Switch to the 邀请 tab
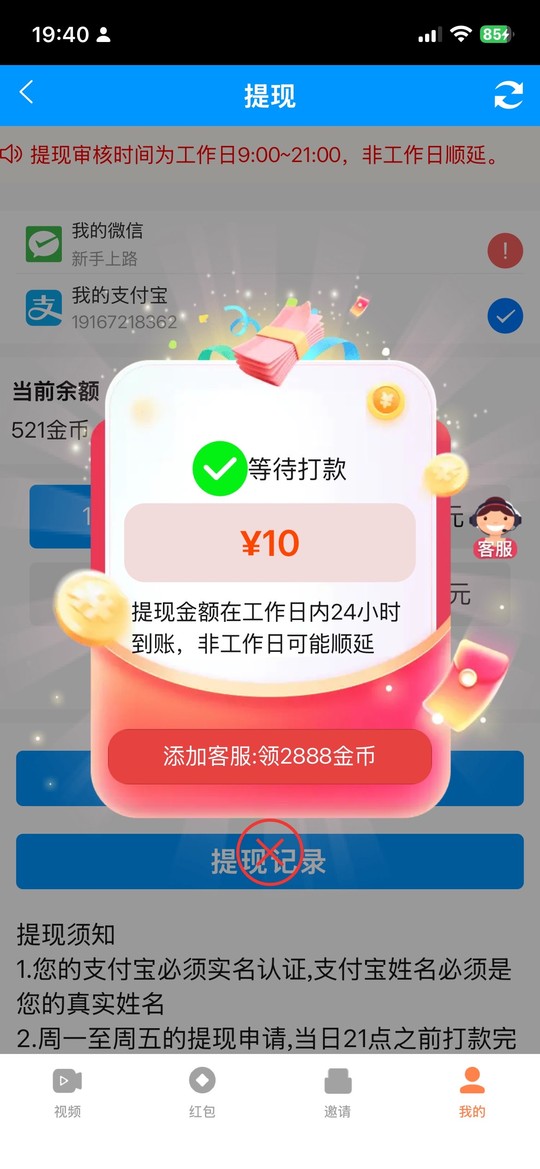The height and width of the screenshot is (1169, 540). click(x=337, y=1093)
